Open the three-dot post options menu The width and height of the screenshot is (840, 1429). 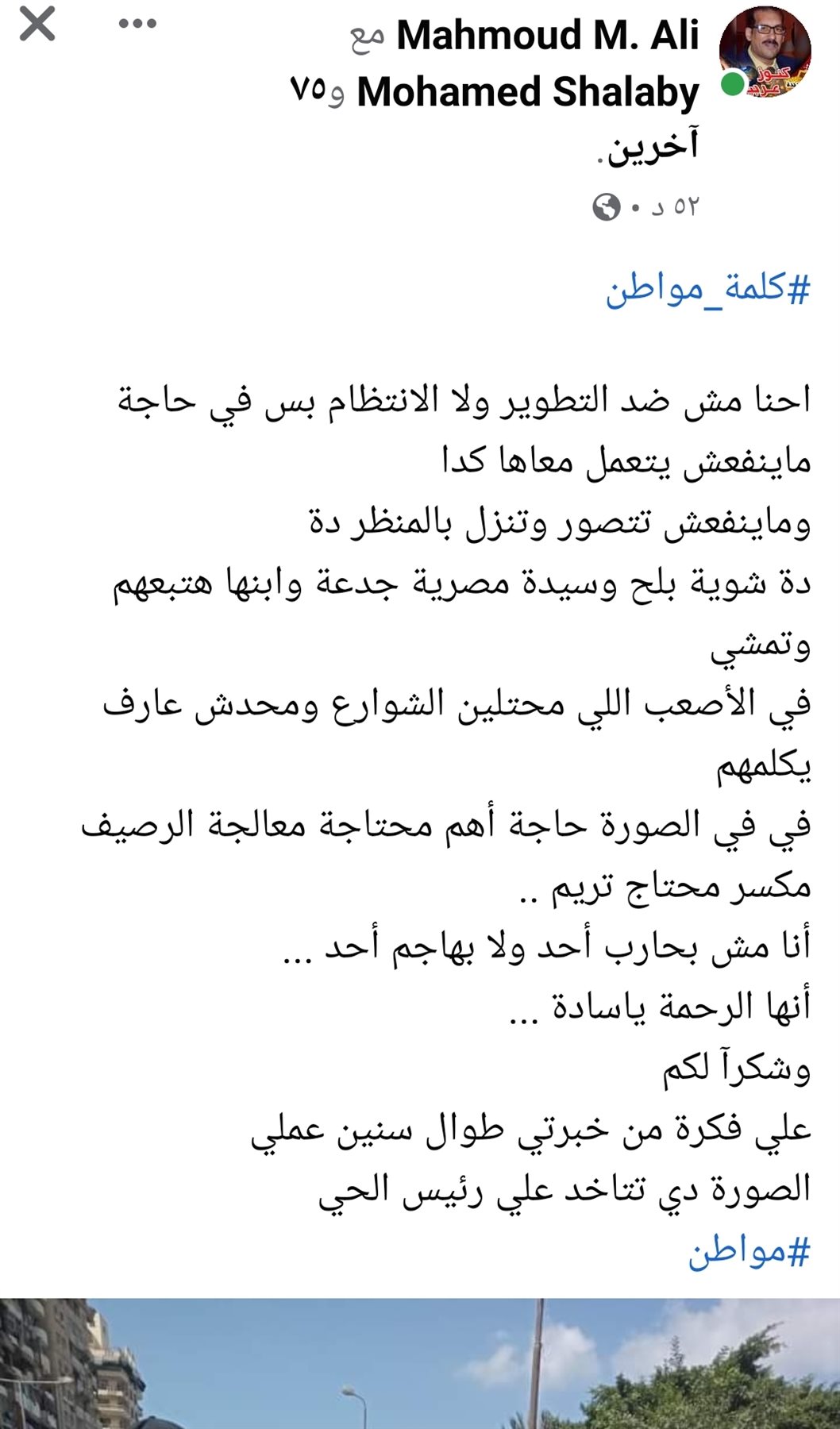(x=137, y=24)
